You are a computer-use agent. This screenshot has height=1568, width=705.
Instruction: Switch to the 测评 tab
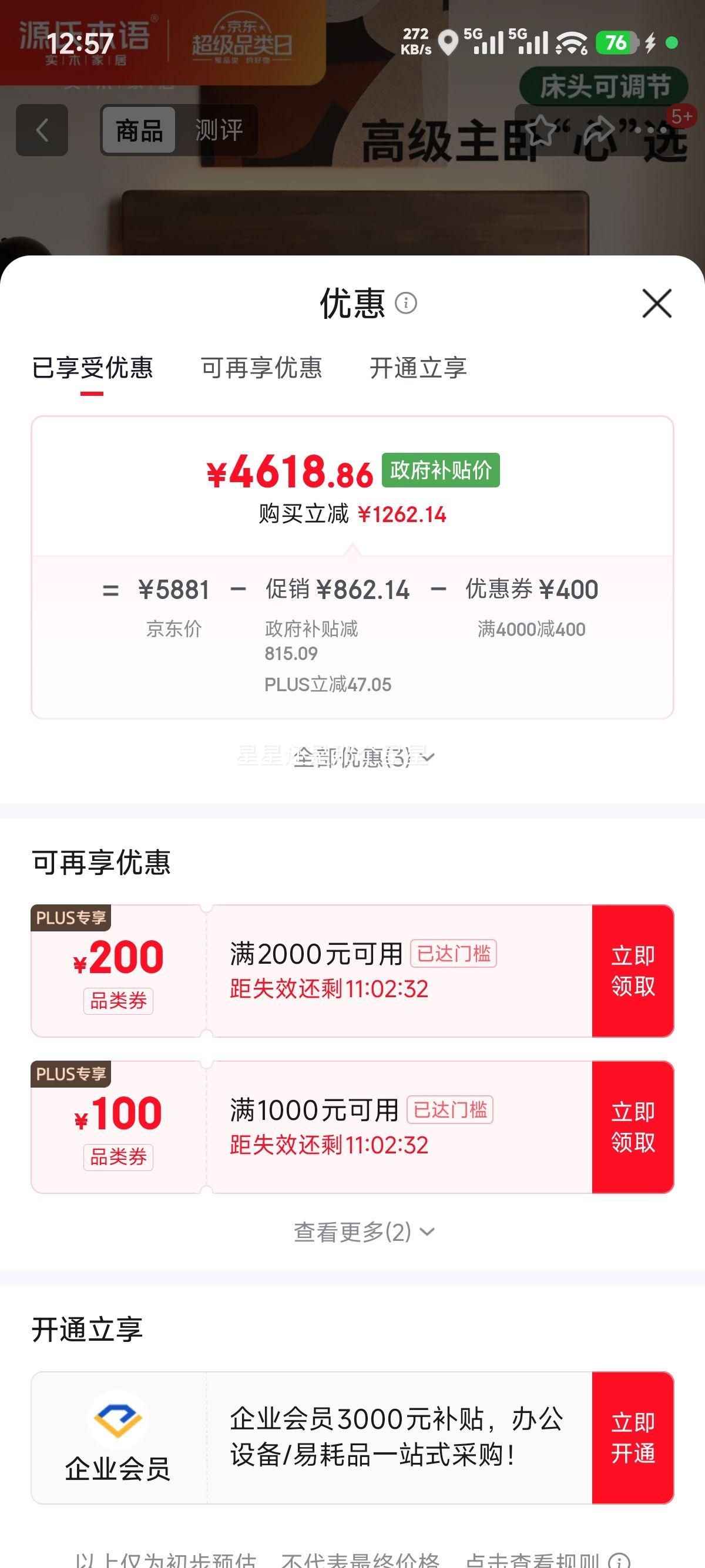pos(218,129)
